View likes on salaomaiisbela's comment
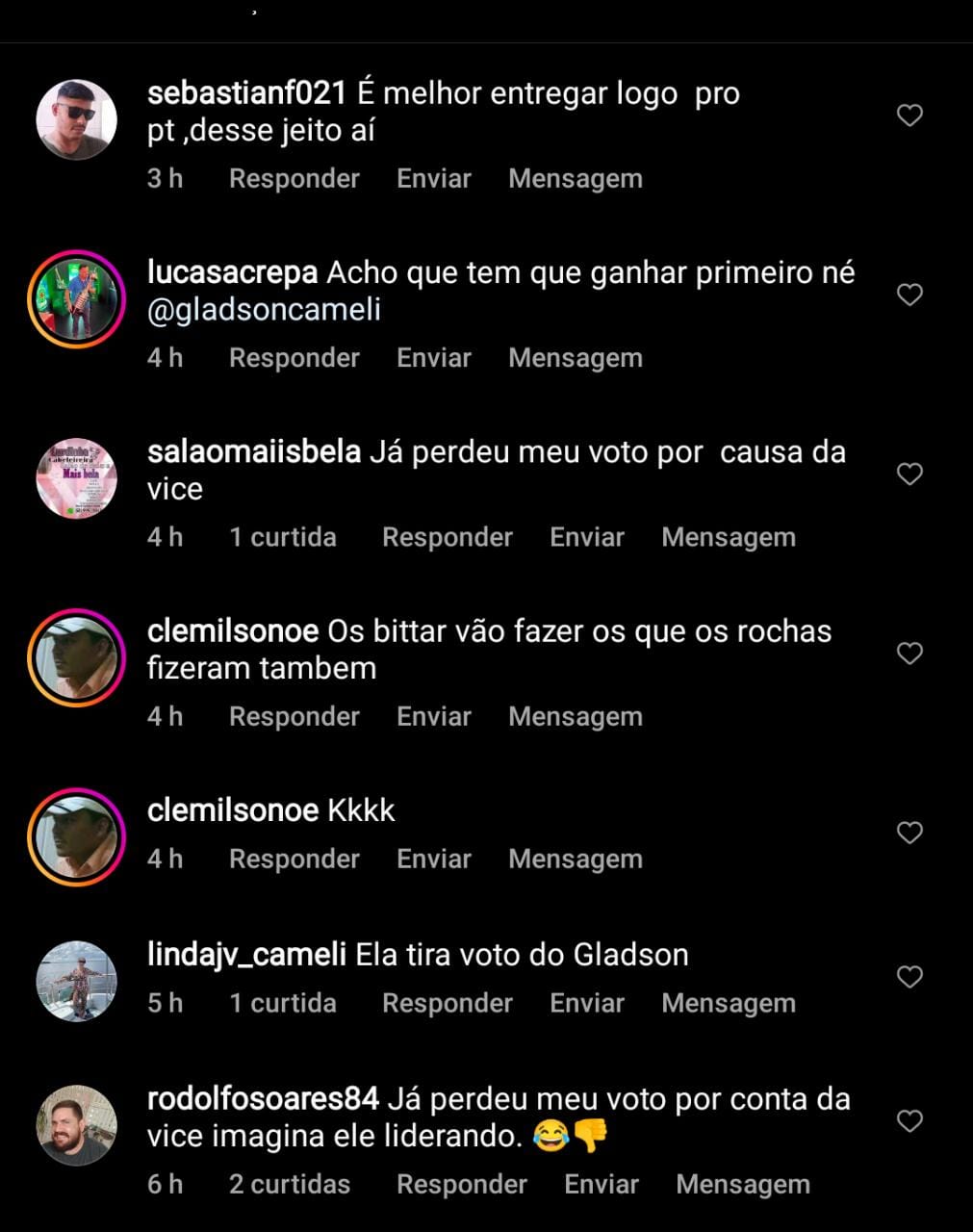Viewport: 973px width, 1232px height. (x=282, y=537)
